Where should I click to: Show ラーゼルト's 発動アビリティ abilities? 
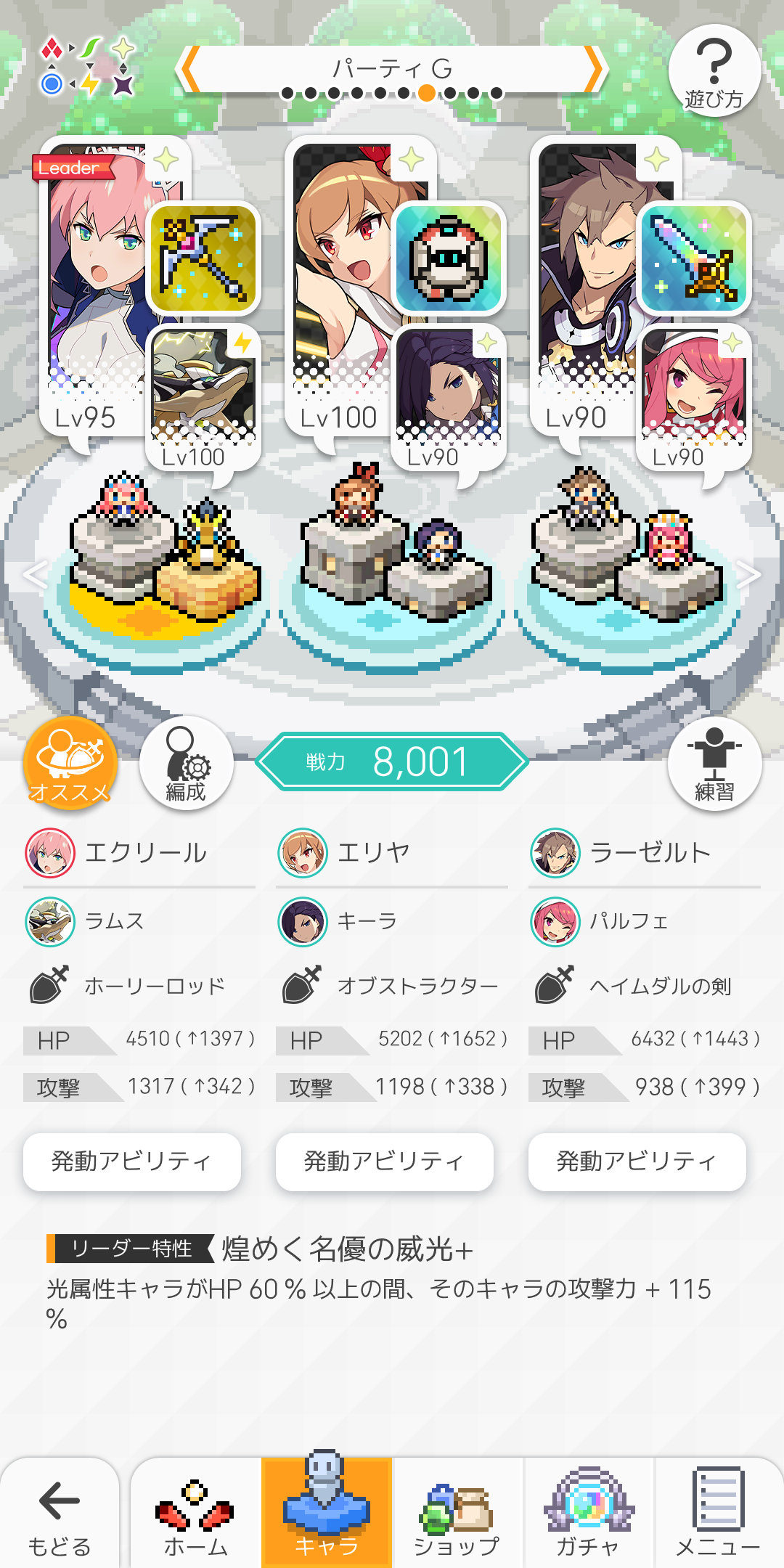pyautogui.click(x=636, y=1161)
